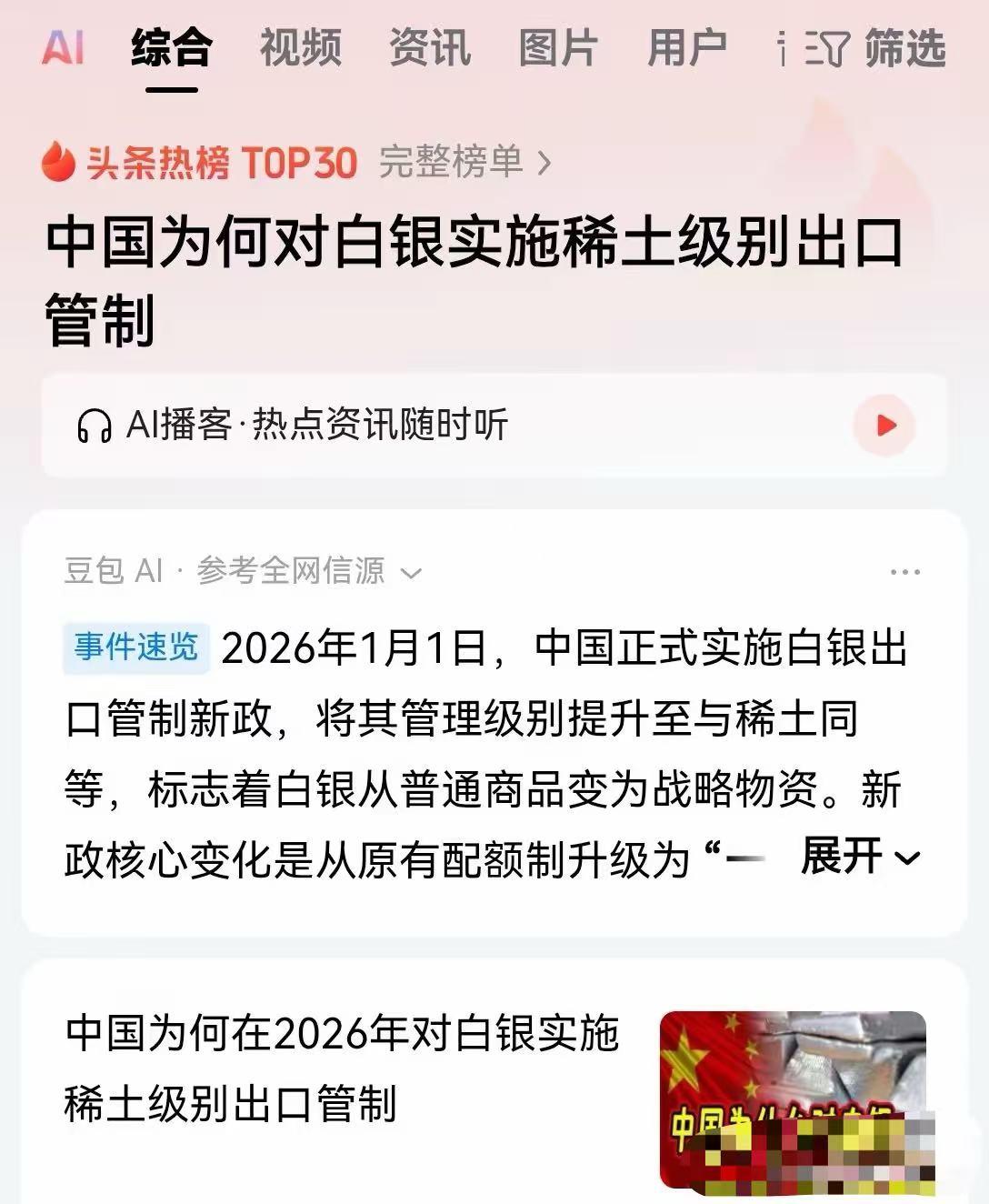Switch to the 视频 tab

pos(300,50)
